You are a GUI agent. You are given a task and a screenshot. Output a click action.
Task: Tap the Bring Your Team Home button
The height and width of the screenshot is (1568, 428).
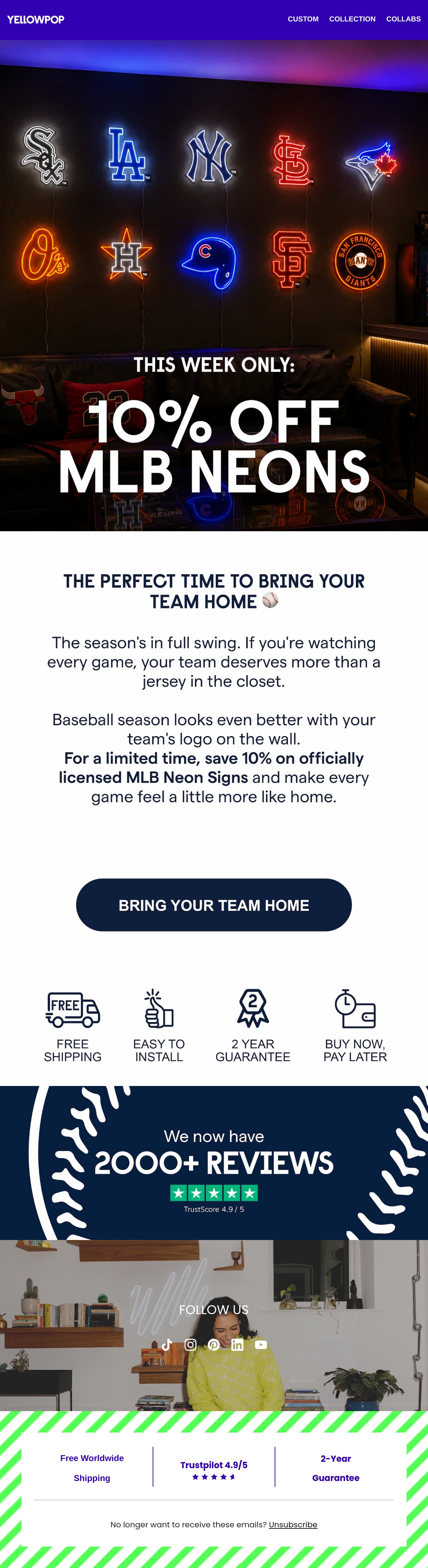coord(214,905)
